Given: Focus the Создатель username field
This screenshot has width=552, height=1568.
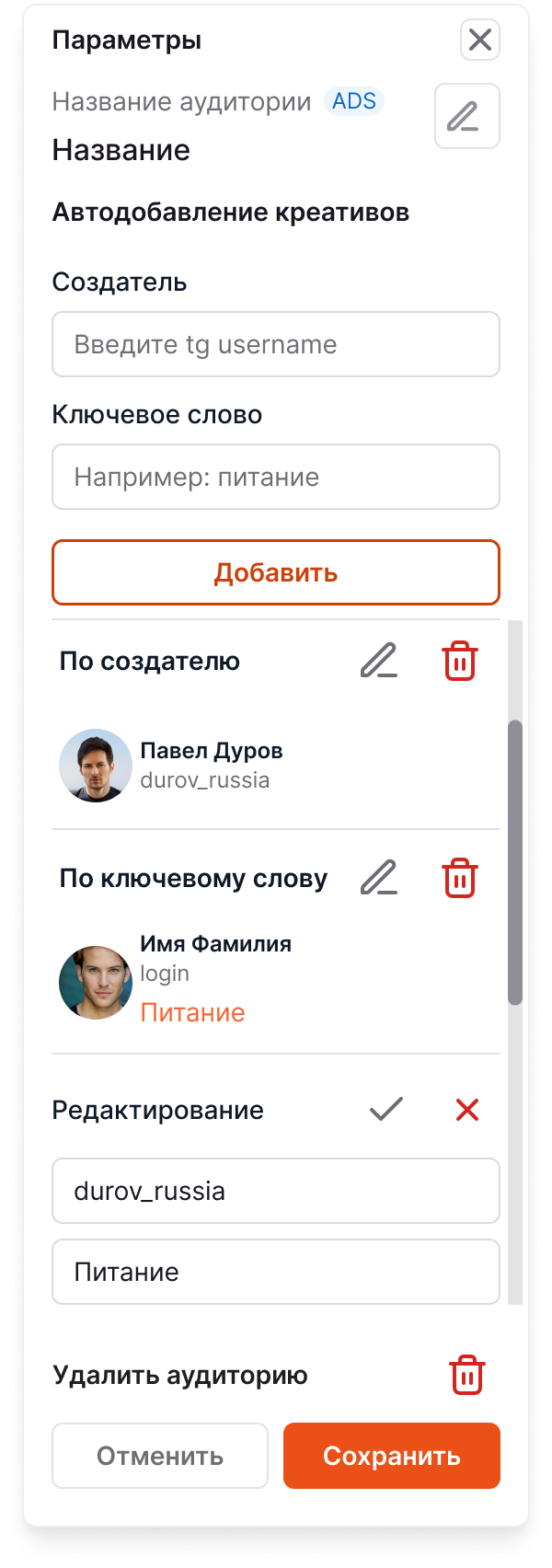Looking at the screenshot, I should point(276,344).
